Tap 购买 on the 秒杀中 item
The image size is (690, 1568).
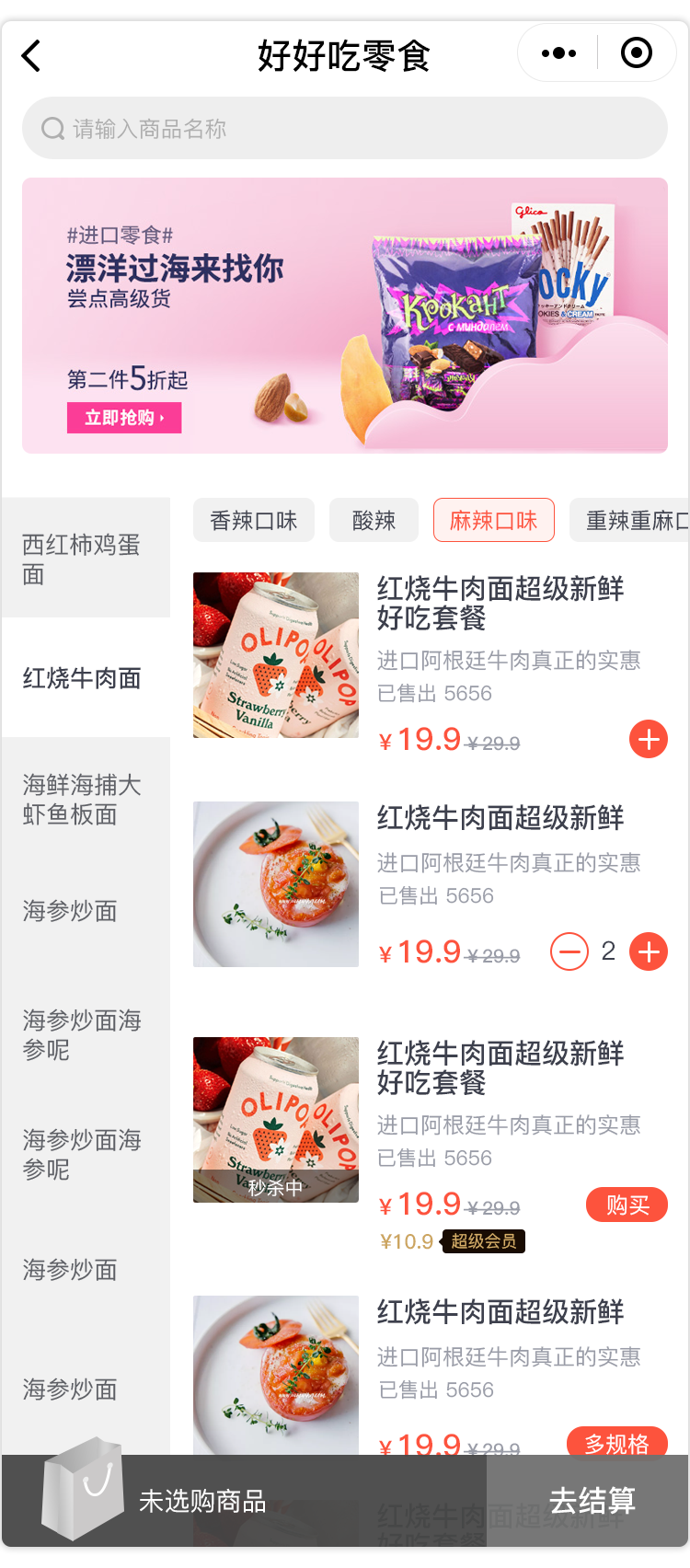pyautogui.click(x=627, y=1205)
